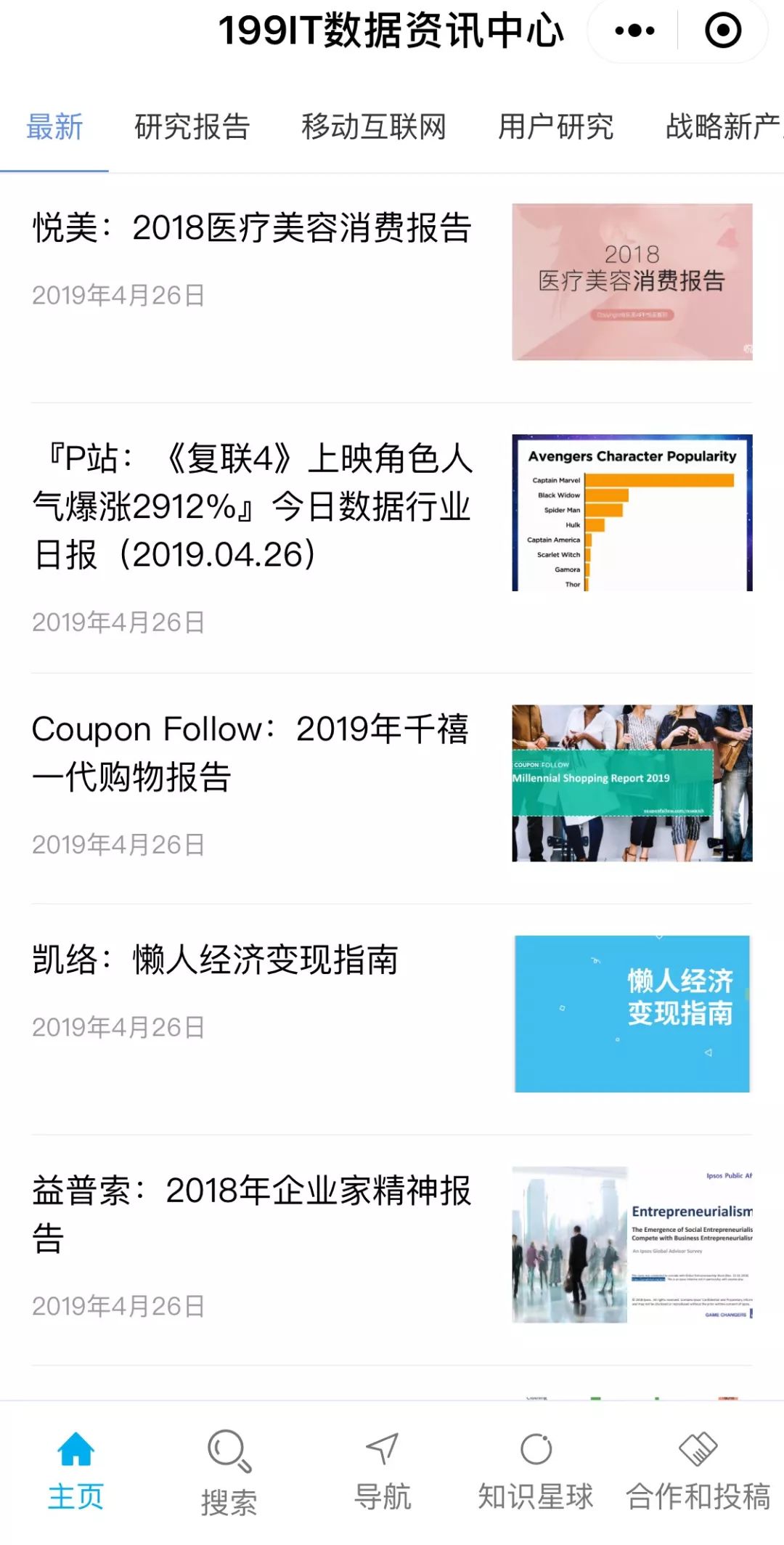Open the mini program more-options menu
The image size is (784, 1545).
pos(634,31)
